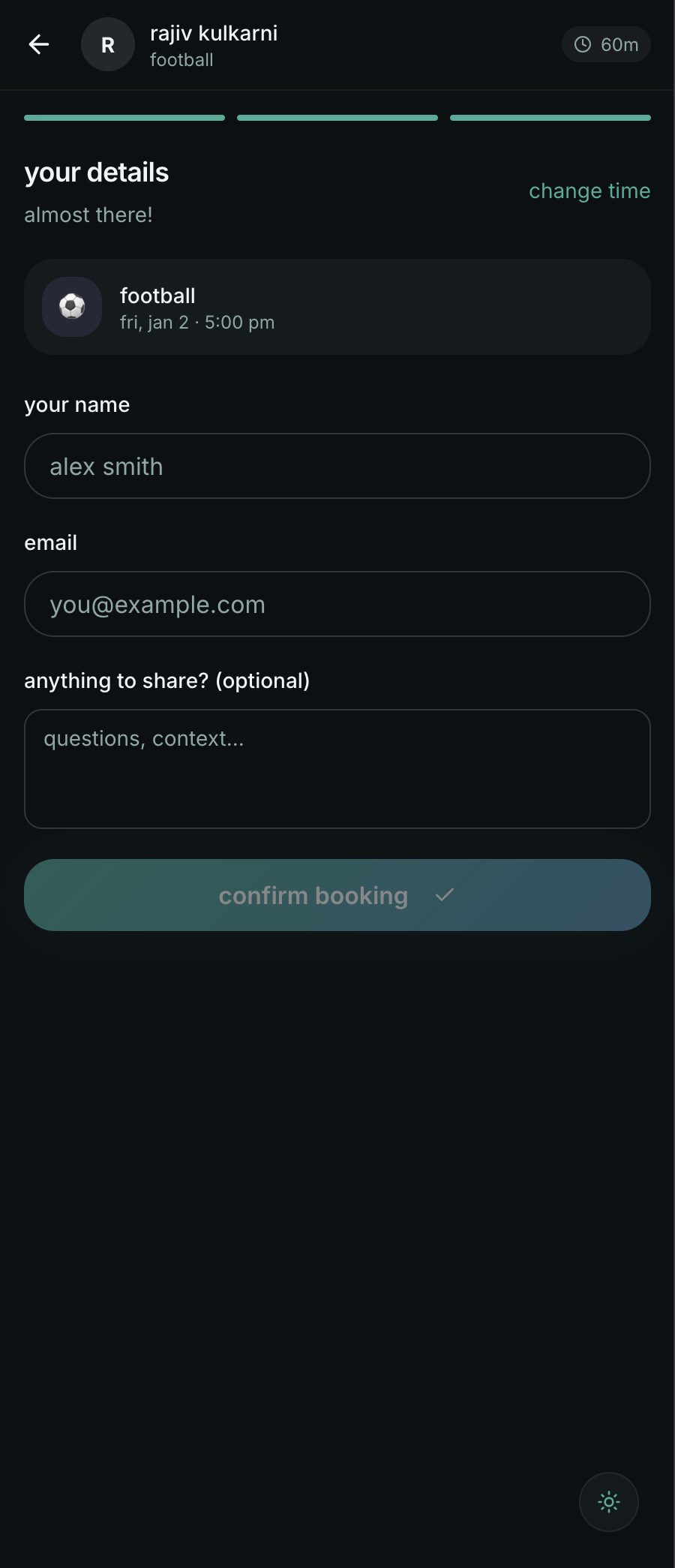Click the soccer ball next to fri, jan 2
This screenshot has height=1568, width=675.
(x=71, y=306)
